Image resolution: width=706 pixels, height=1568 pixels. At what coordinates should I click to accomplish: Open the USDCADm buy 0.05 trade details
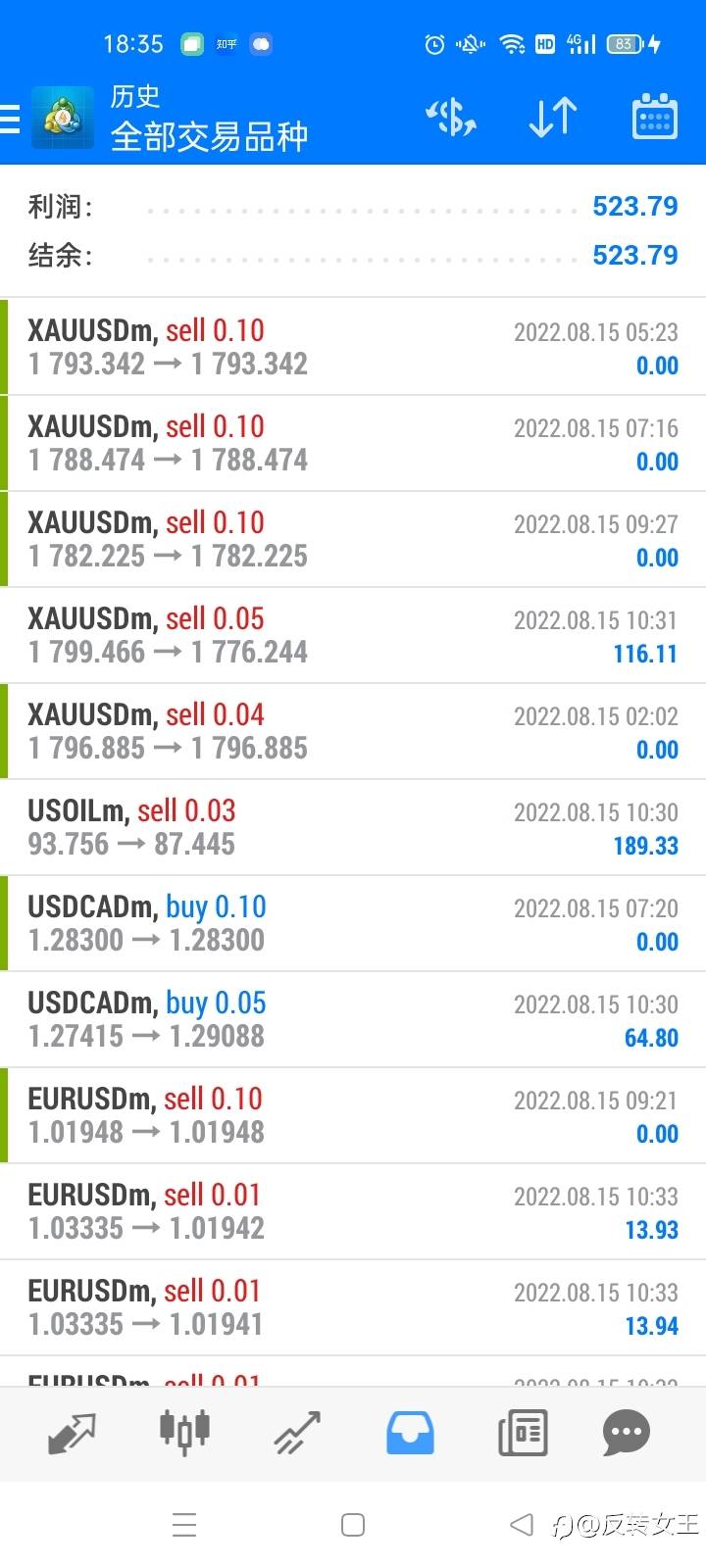tap(353, 1019)
